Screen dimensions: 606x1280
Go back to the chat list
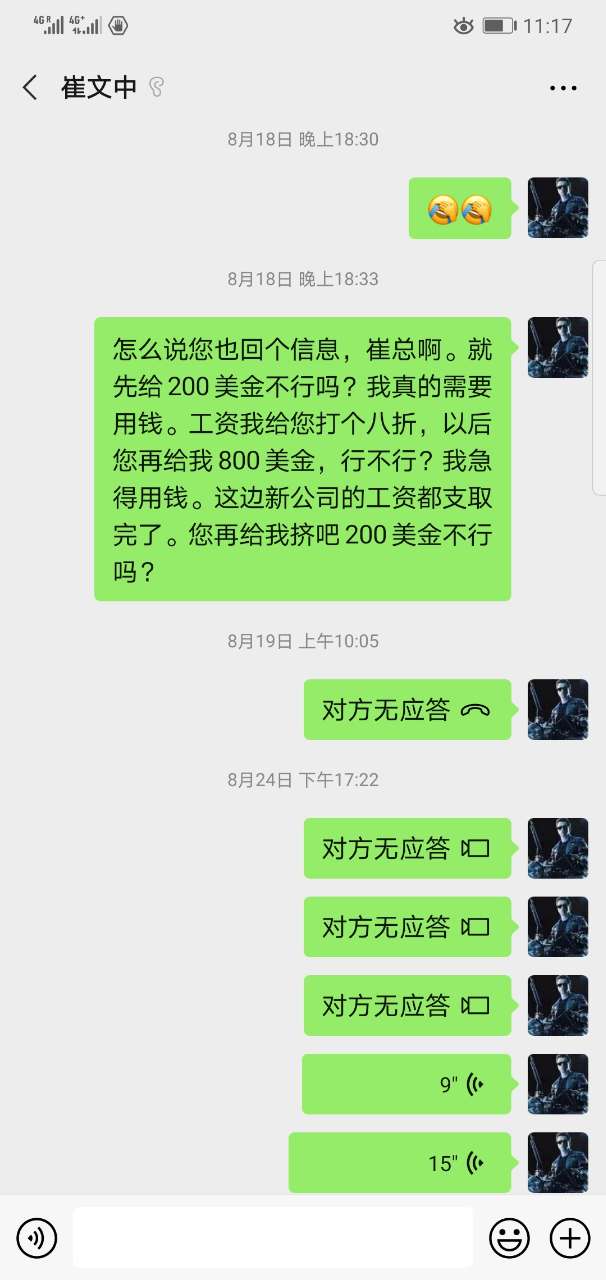pos(30,88)
